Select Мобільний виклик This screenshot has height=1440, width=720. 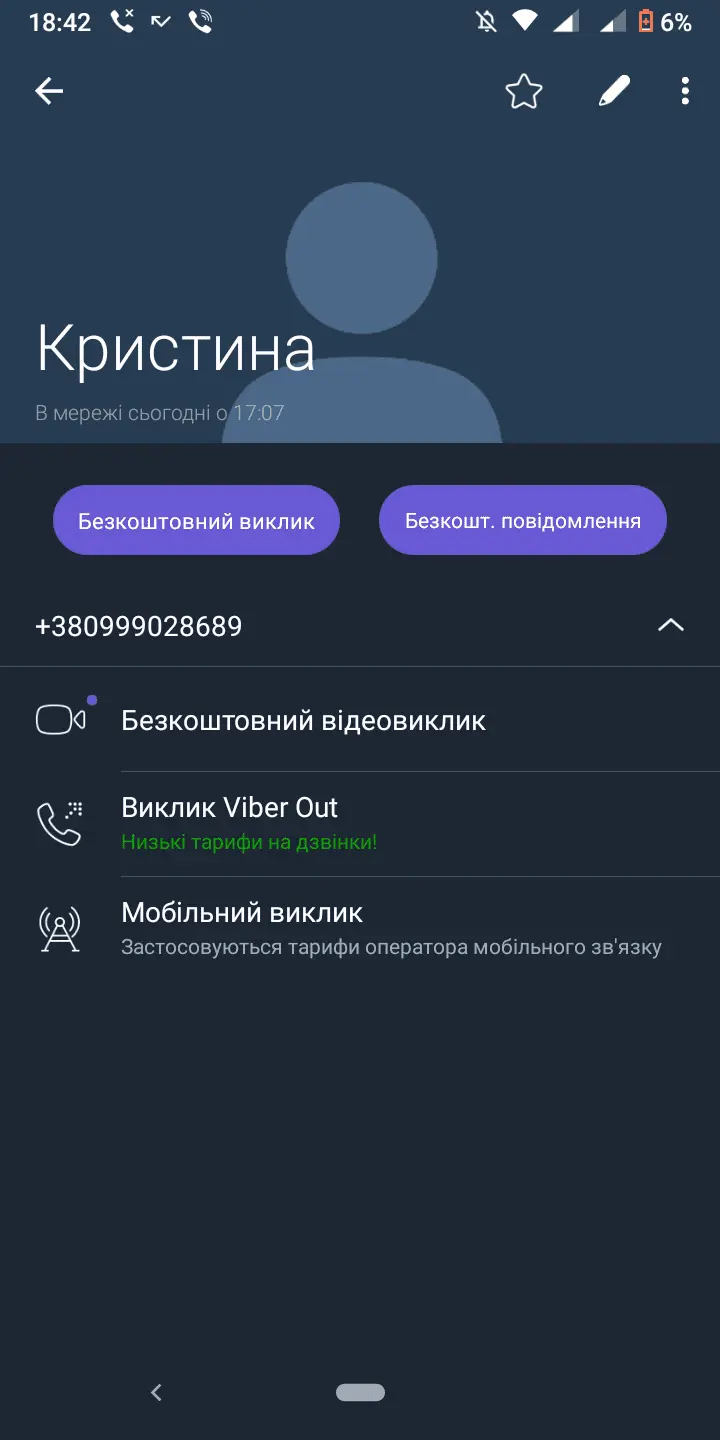pyautogui.click(x=242, y=927)
